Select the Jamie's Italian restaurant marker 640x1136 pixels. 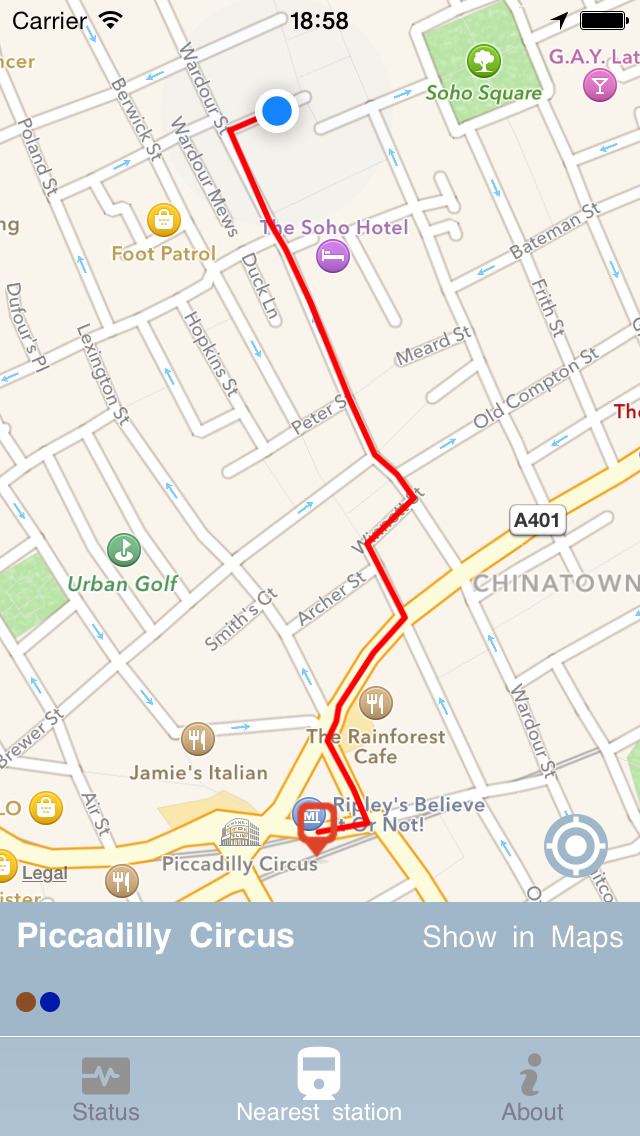198,740
